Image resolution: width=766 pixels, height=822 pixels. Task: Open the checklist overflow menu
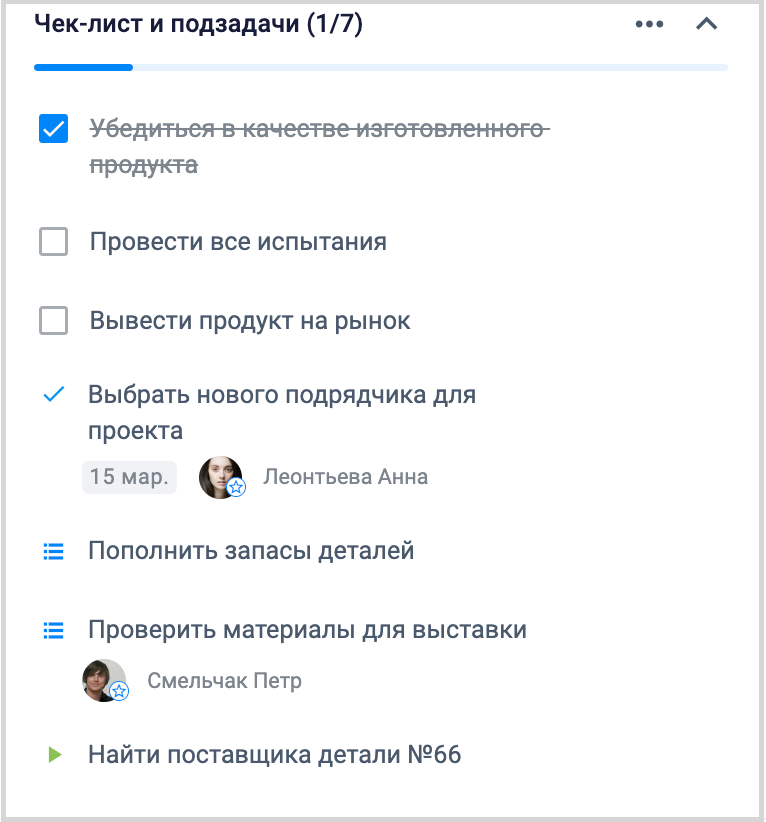(649, 24)
